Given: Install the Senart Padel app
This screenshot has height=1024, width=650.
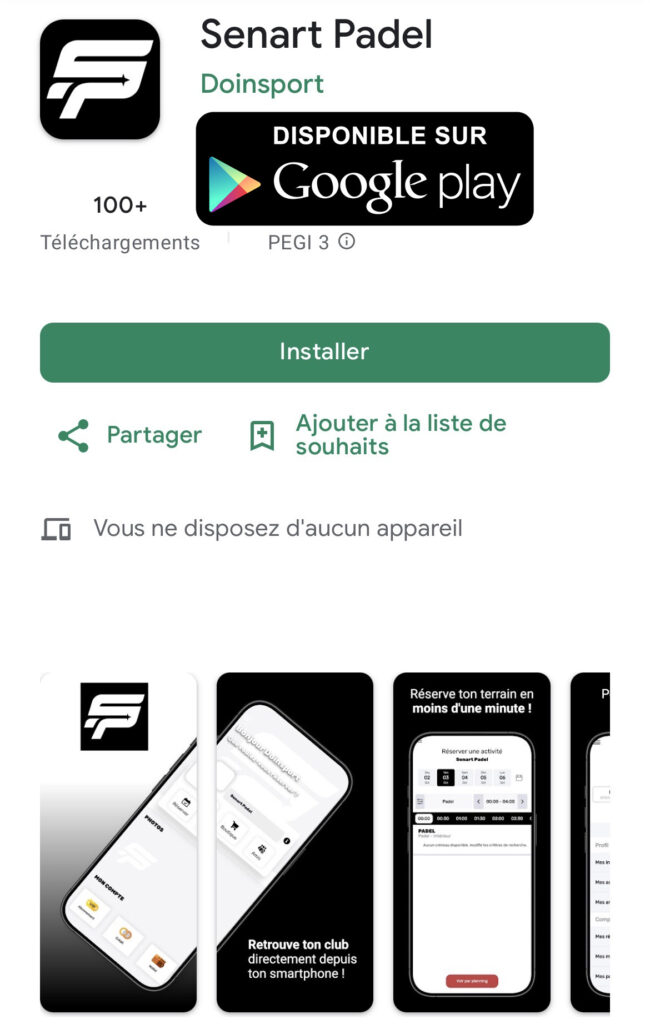Looking at the screenshot, I should pyautogui.click(x=324, y=352).
